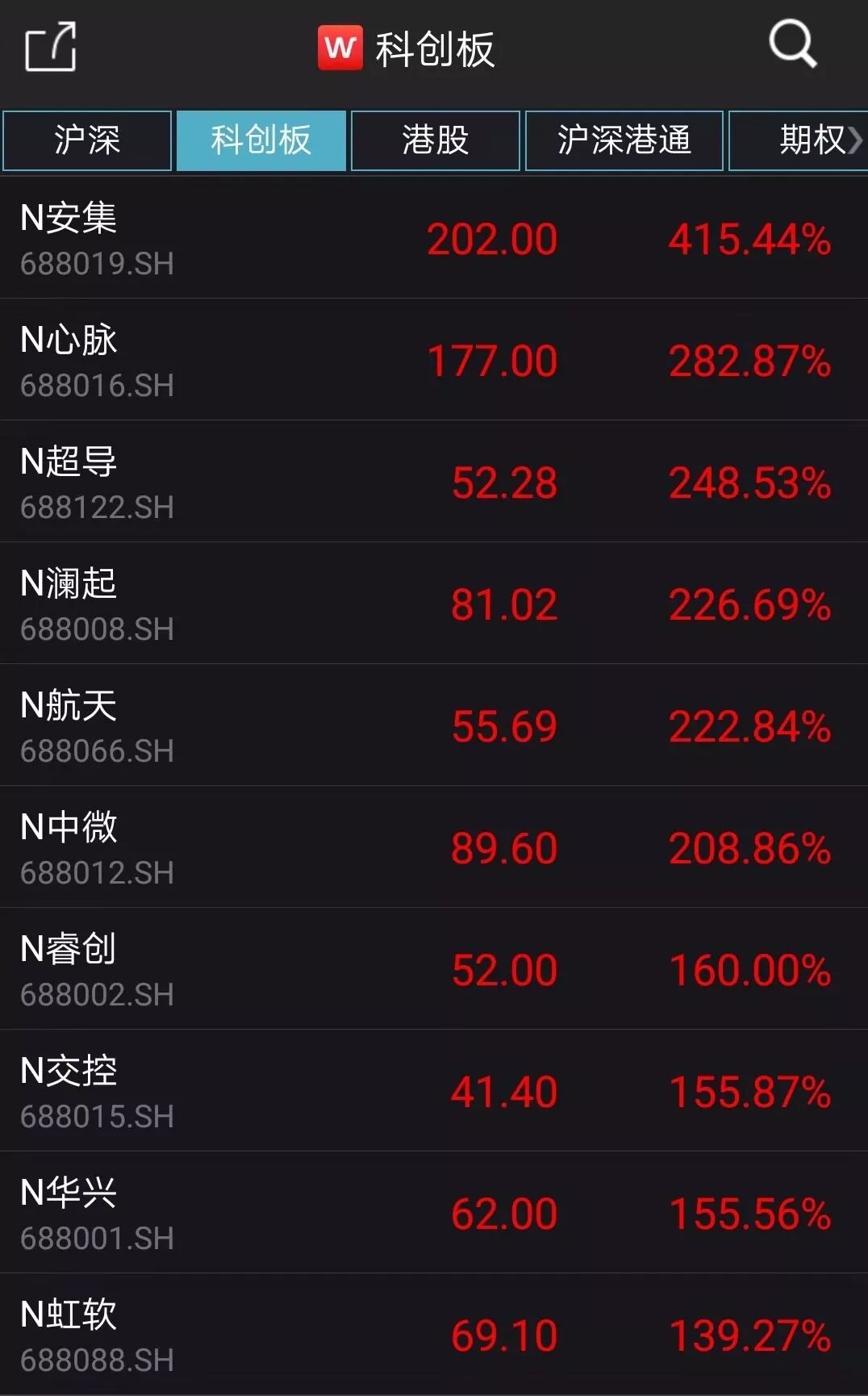Viewport: 868px width, 1396px height.
Task: Open stock N安集 688019.SH
Action: click(x=434, y=239)
